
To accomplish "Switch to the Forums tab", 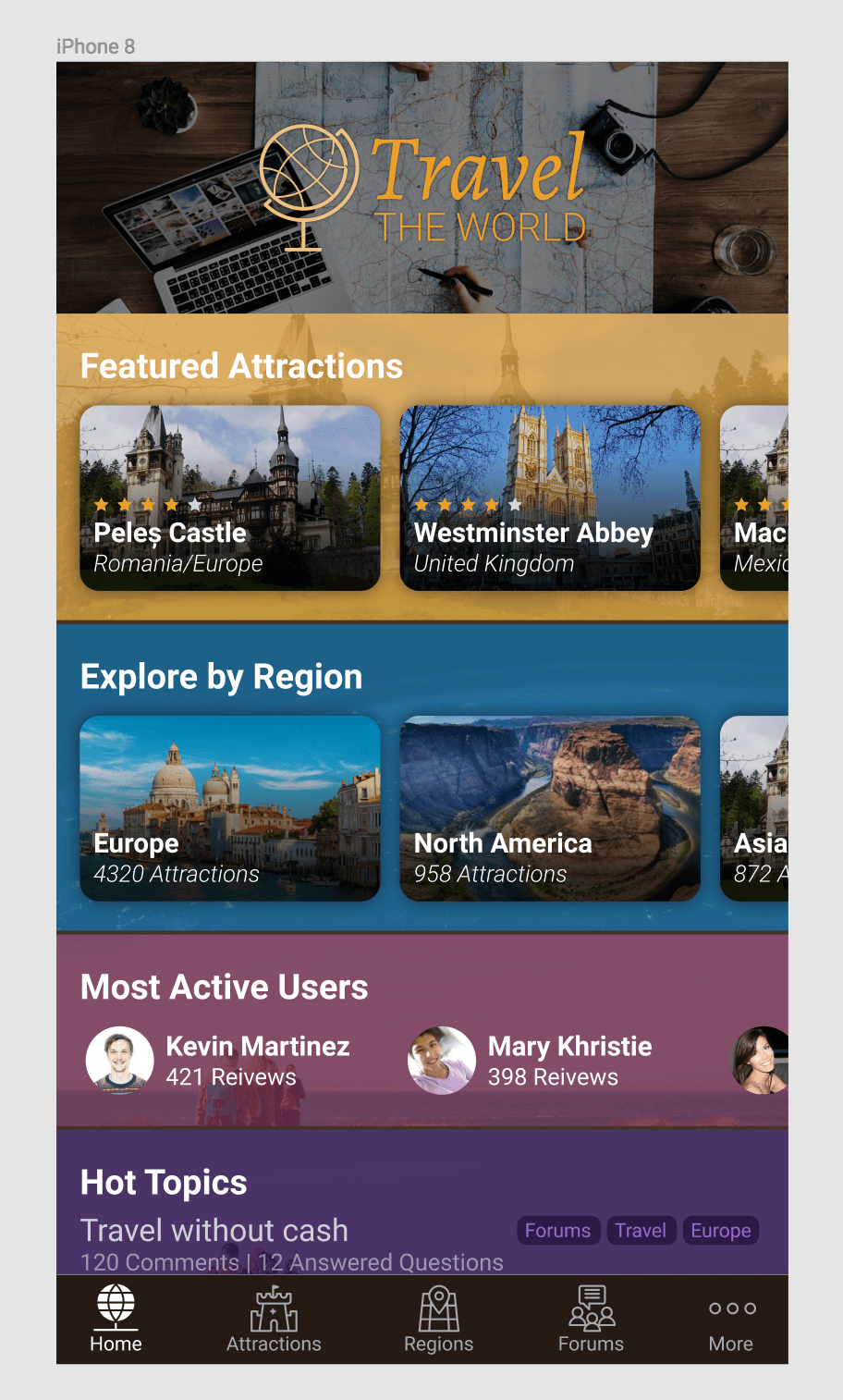I will pos(592,1320).
